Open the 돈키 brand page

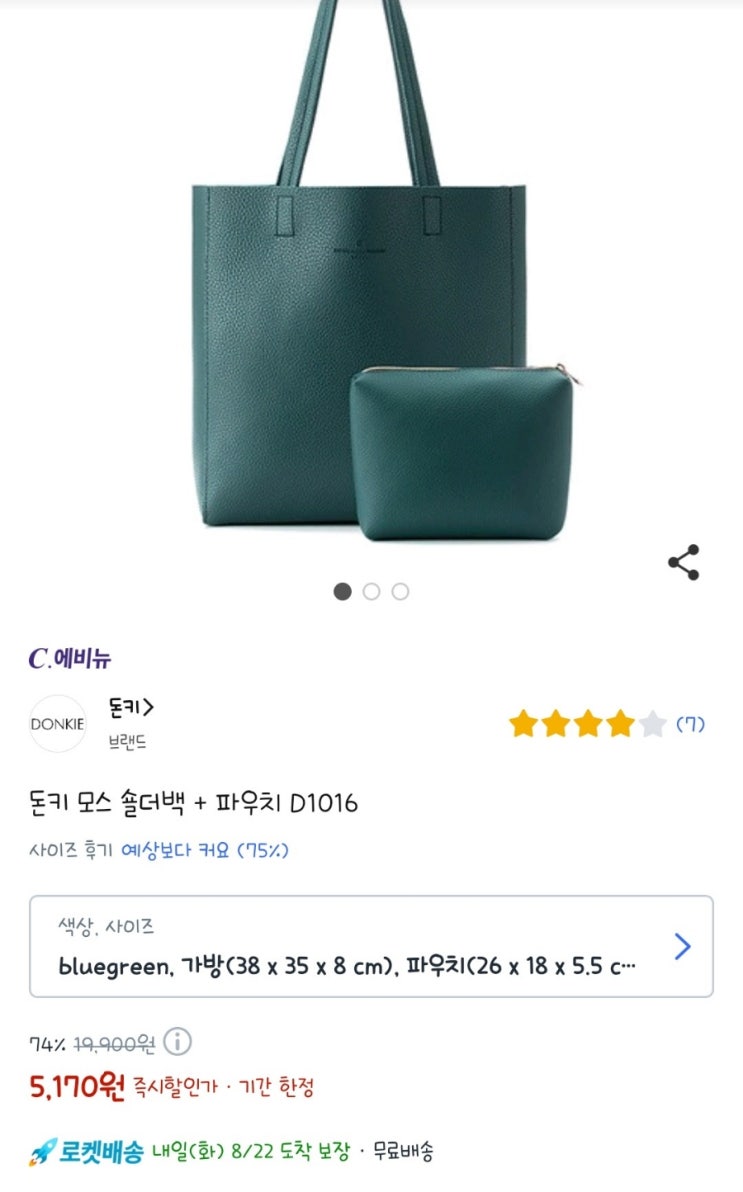(131, 708)
